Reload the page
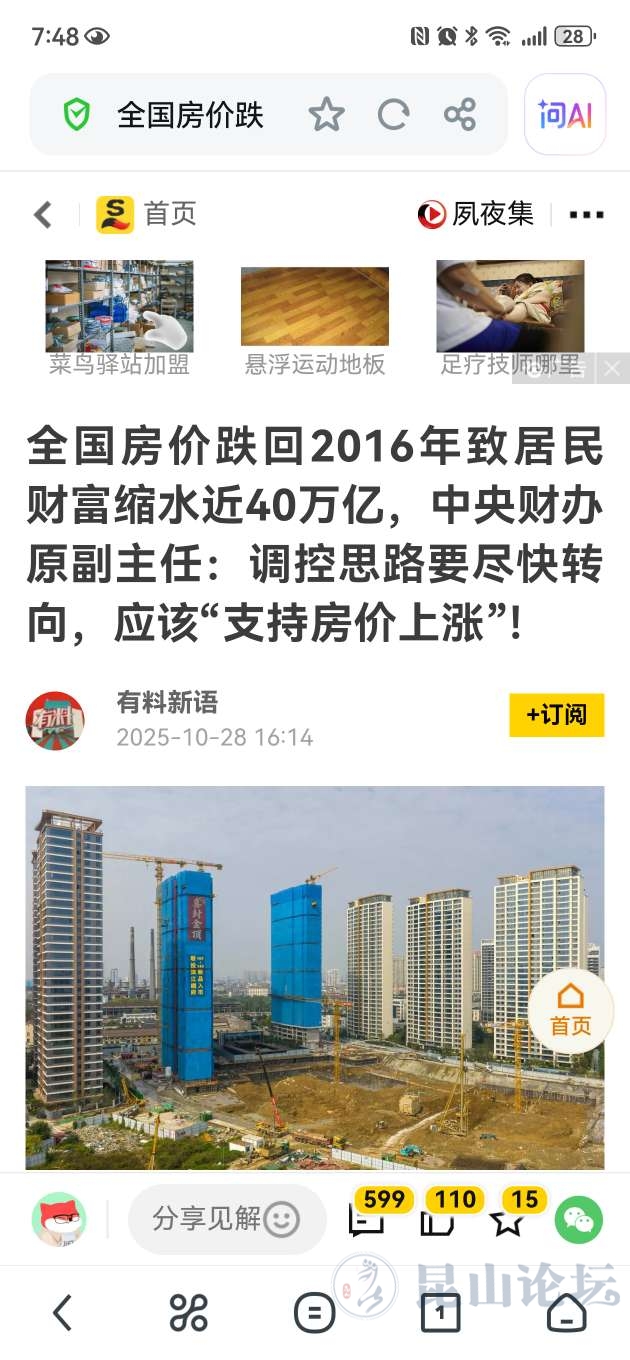The image size is (630, 1360). coord(393,115)
